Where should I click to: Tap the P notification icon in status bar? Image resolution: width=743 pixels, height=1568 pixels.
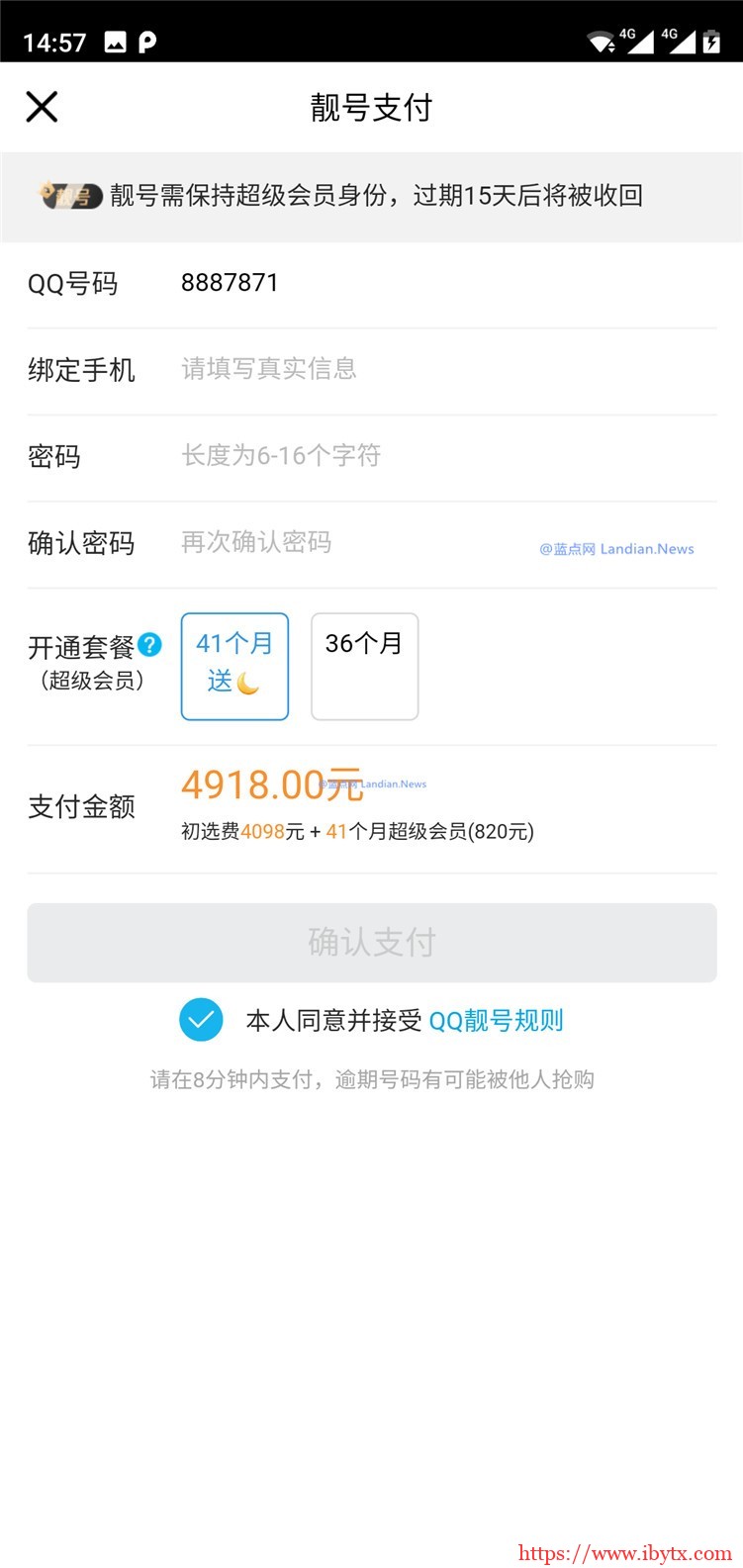tap(146, 42)
